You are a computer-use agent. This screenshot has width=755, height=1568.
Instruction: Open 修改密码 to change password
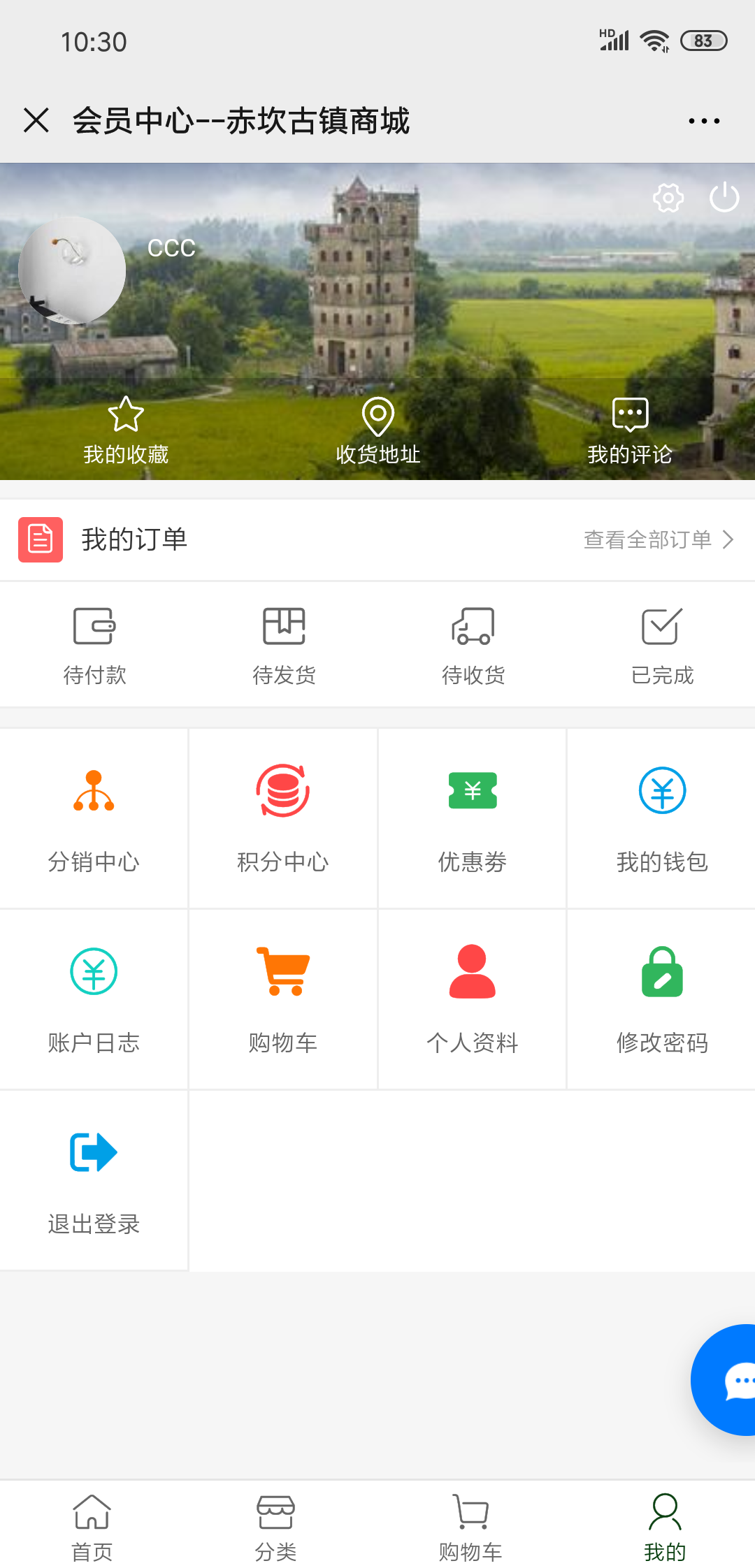(x=662, y=999)
